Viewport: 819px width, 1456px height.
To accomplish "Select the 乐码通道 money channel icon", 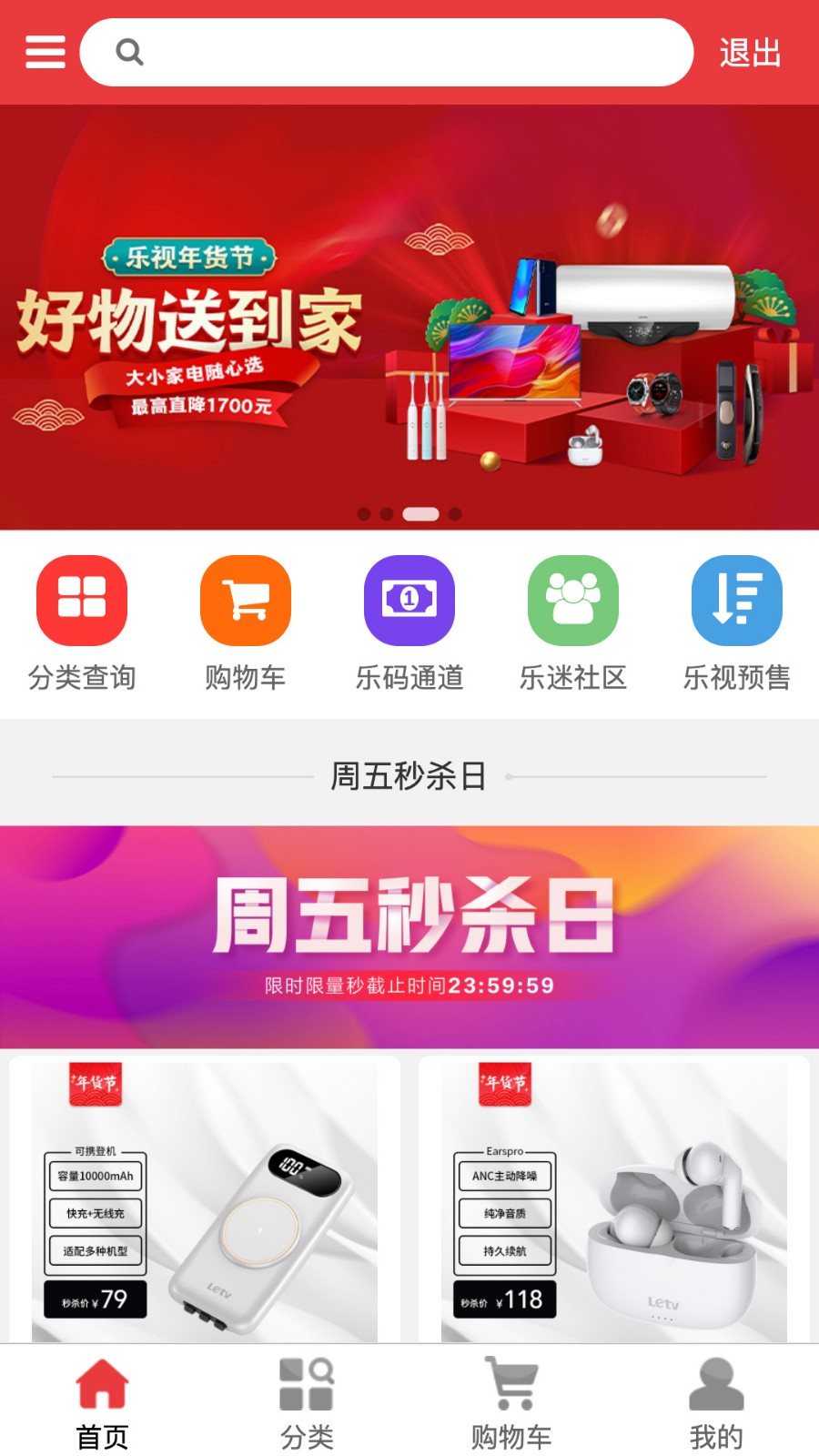I will [x=409, y=601].
